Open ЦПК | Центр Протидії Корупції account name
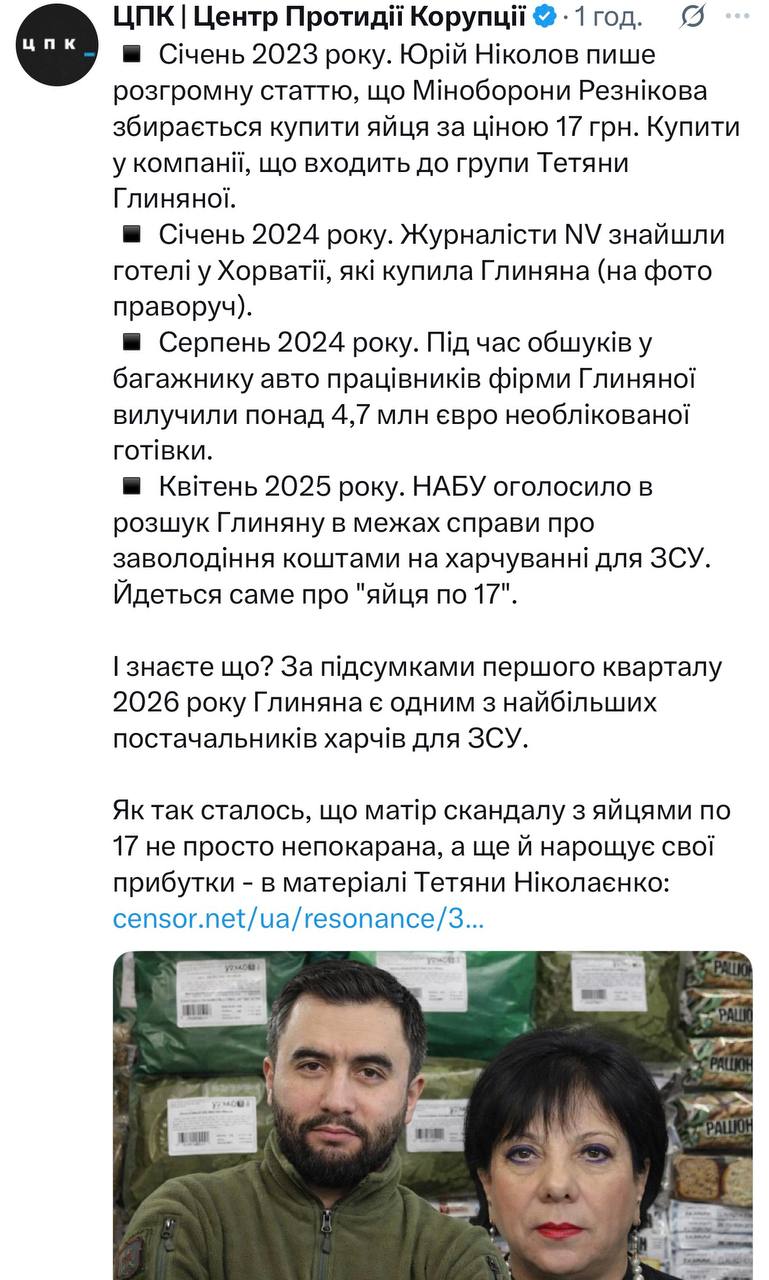Viewport: 769px width, 1280px height. 320,16
